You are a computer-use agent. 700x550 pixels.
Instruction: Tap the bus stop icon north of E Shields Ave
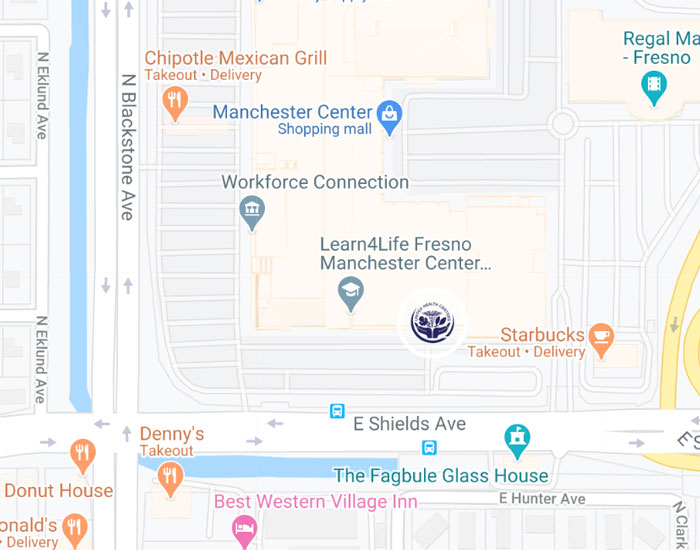coord(338,411)
